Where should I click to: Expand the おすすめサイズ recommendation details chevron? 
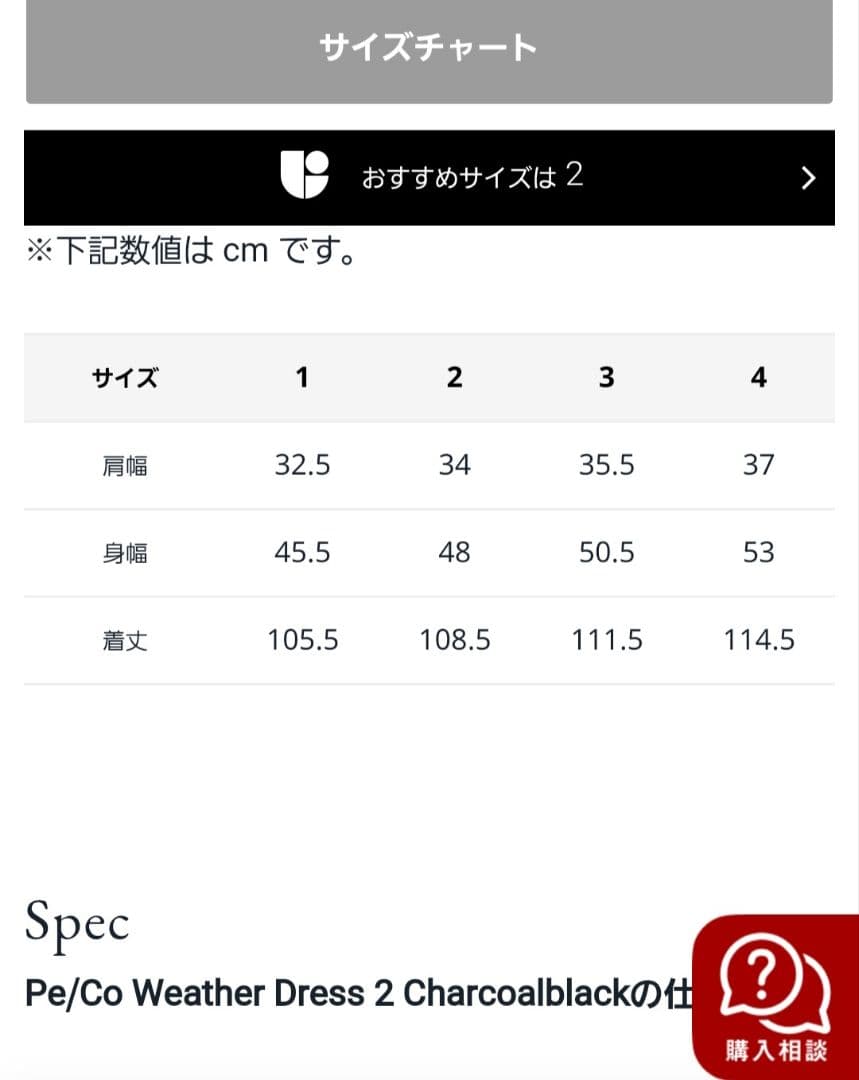click(808, 177)
